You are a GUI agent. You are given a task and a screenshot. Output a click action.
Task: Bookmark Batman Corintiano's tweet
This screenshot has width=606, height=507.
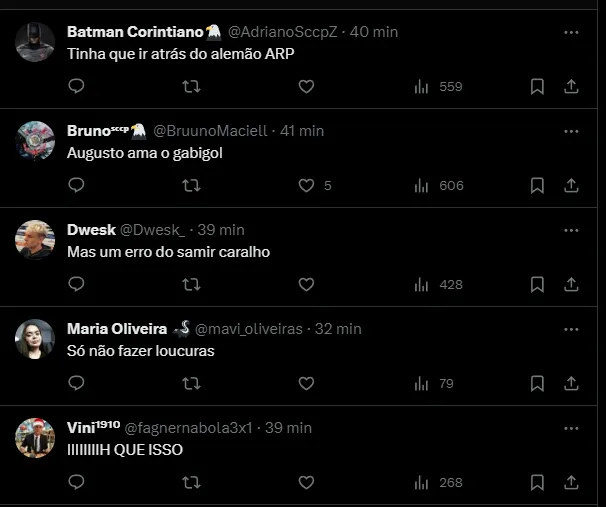[x=537, y=87]
